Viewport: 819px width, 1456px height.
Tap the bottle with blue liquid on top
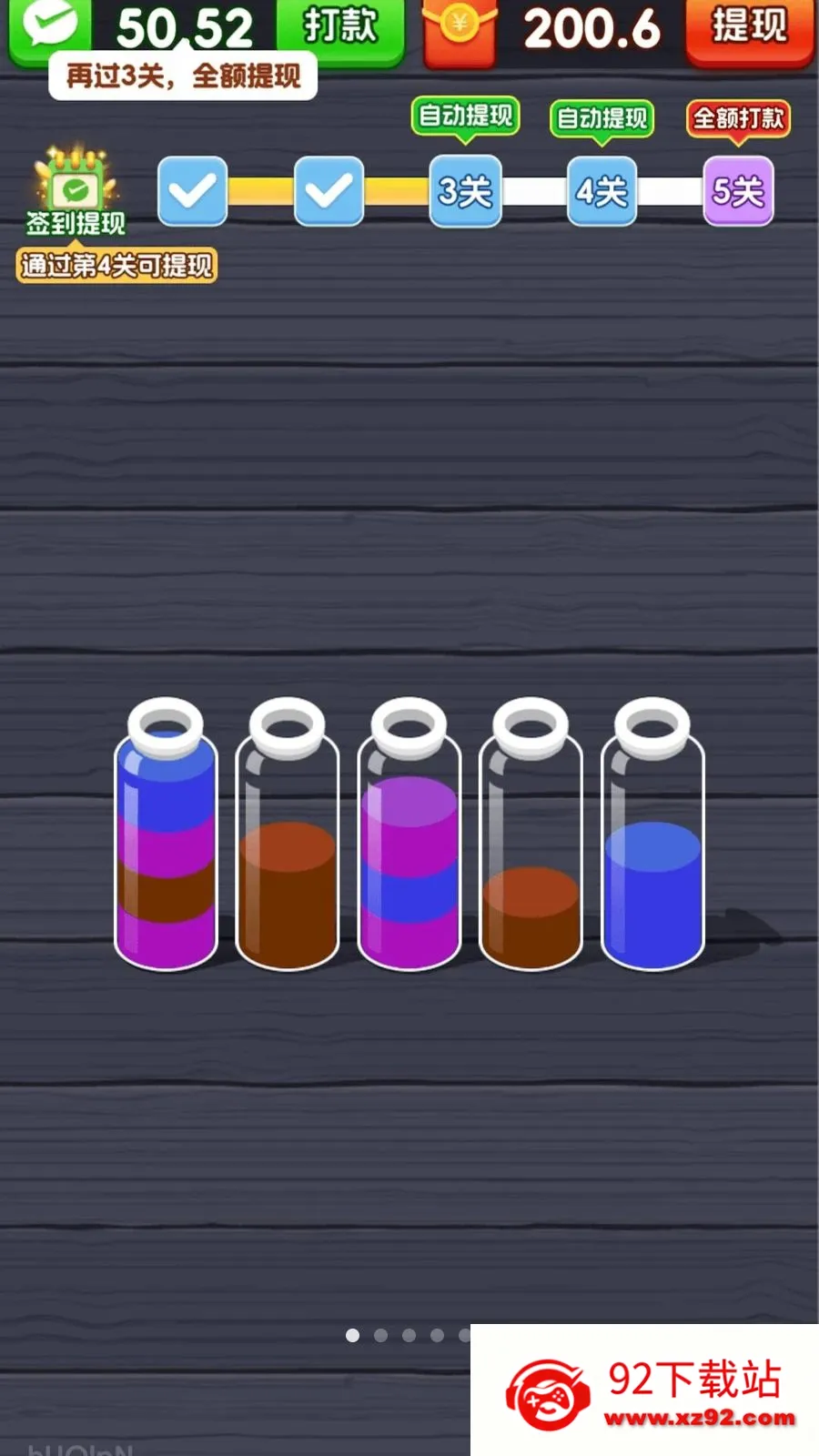point(166,834)
